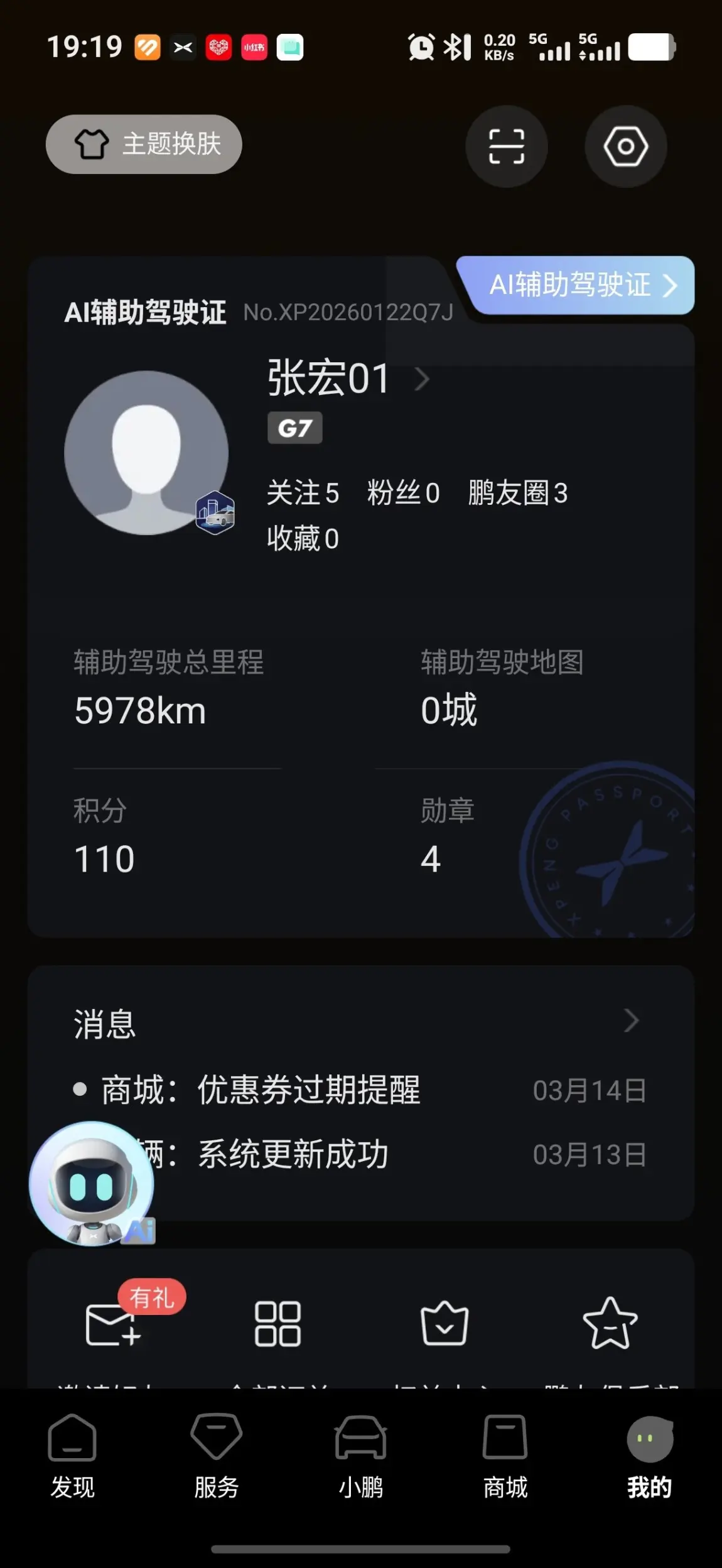Open the 优惠券过期提醒 message
The image size is (722, 1568).
coord(308,1090)
